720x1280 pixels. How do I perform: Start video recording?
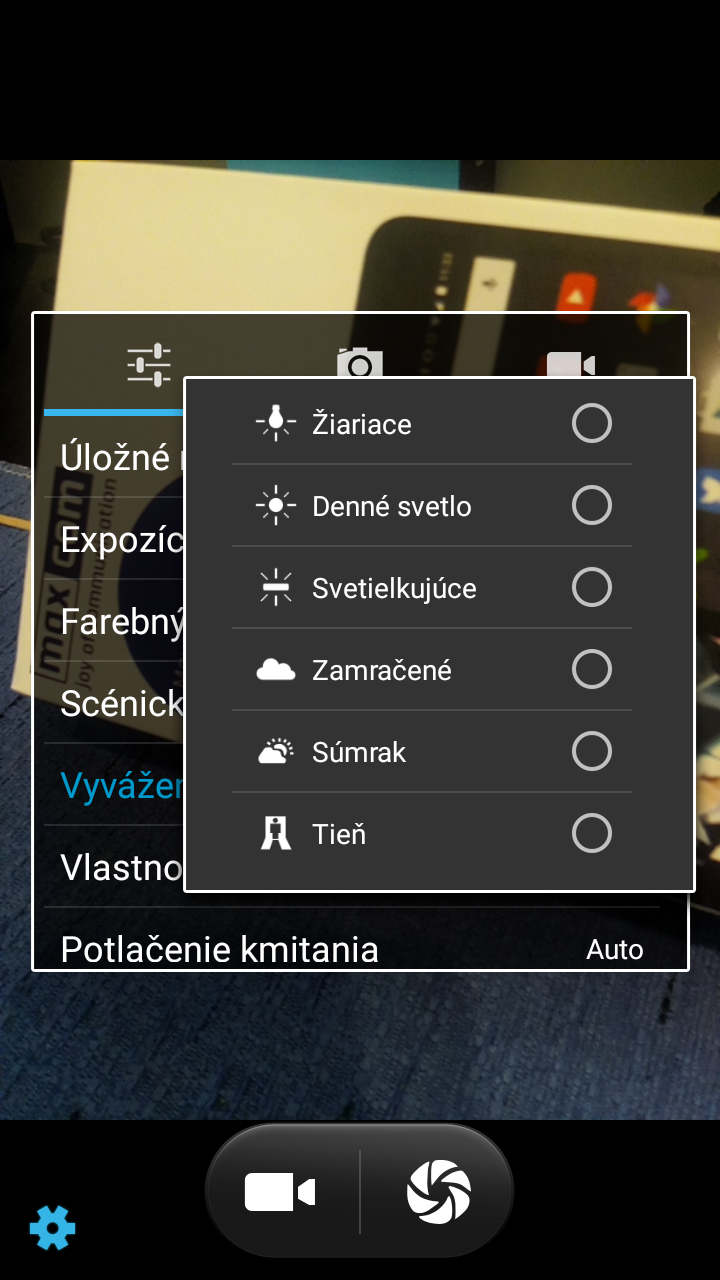281,1193
